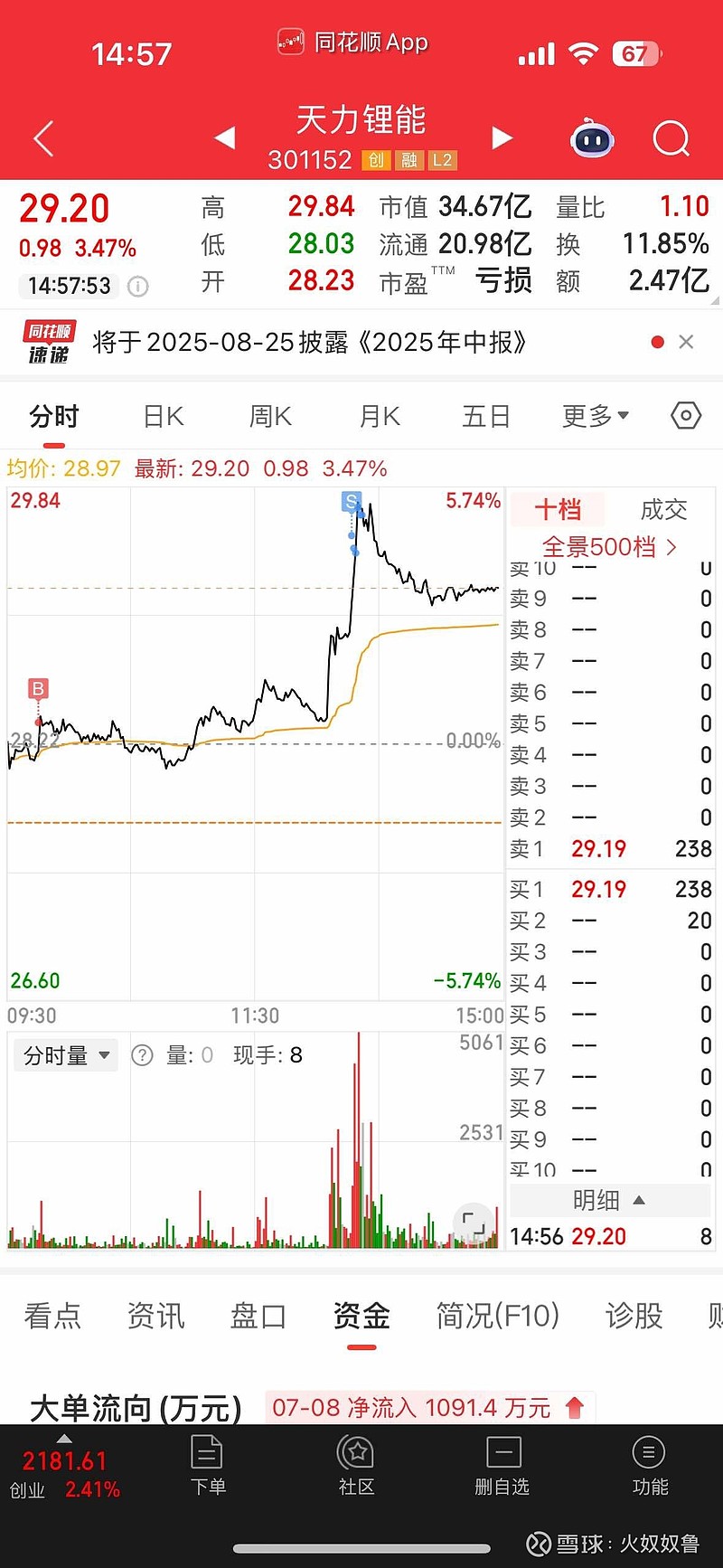723x1568 pixels.
Task: Expand the 更多 chart options
Action: [x=596, y=416]
